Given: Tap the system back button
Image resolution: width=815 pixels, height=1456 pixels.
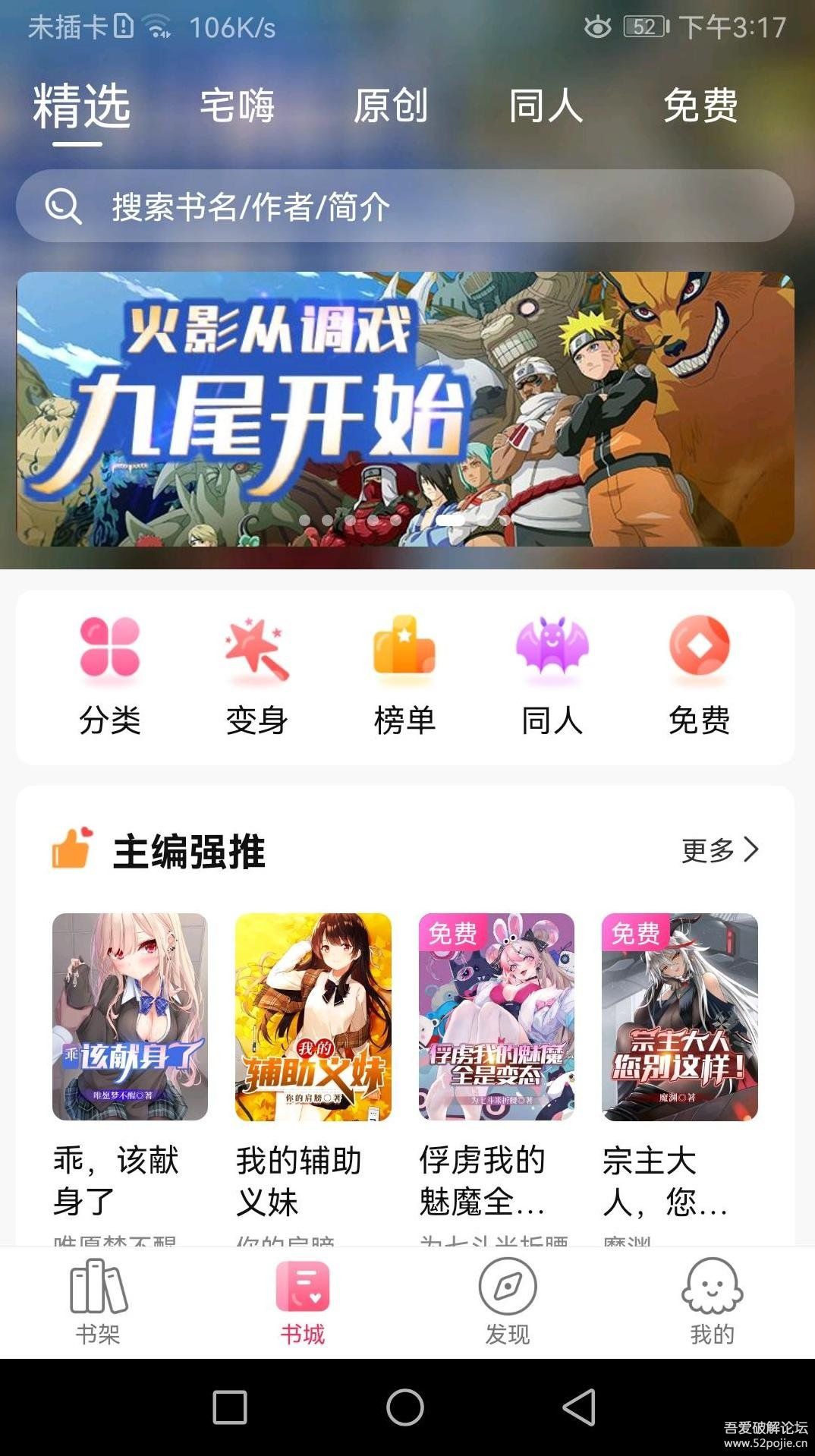Looking at the screenshot, I should click(580, 1407).
